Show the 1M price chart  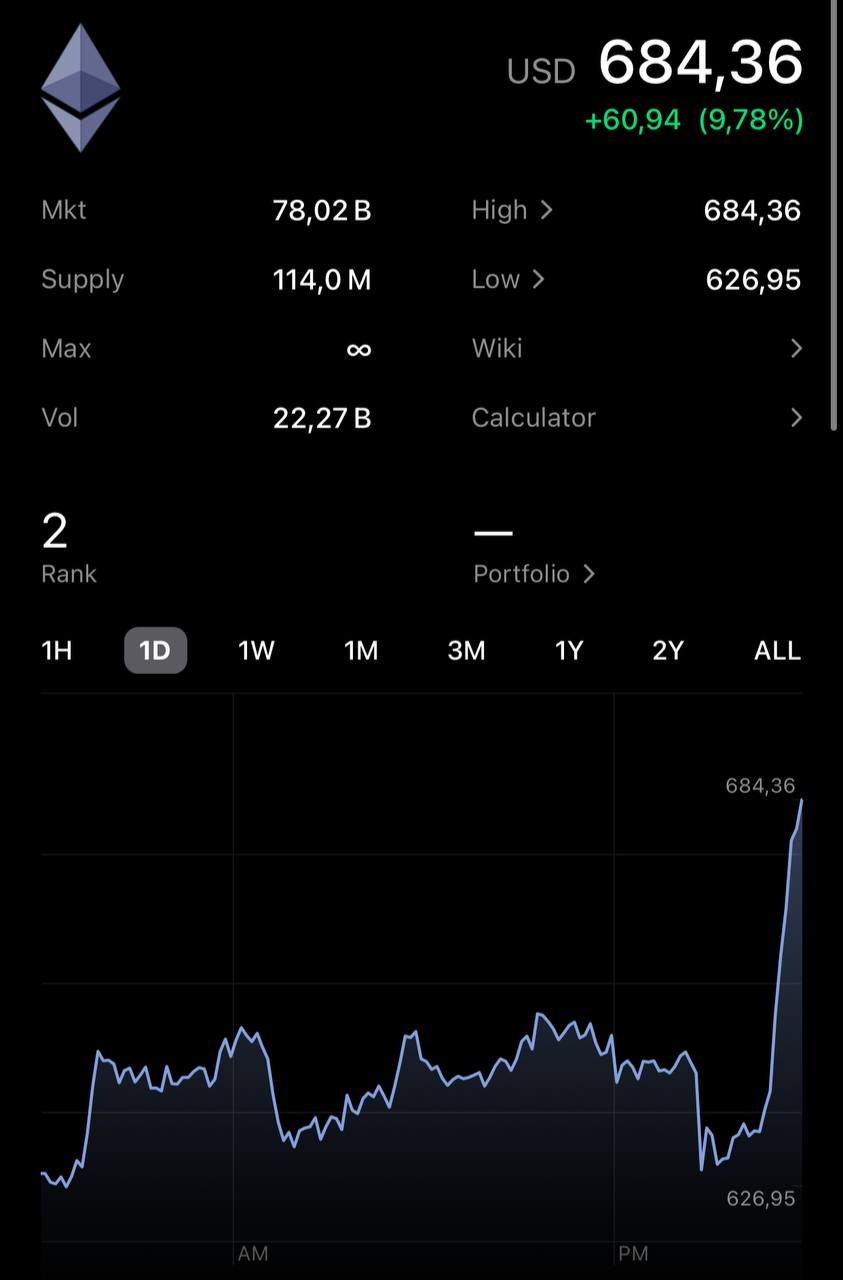361,651
